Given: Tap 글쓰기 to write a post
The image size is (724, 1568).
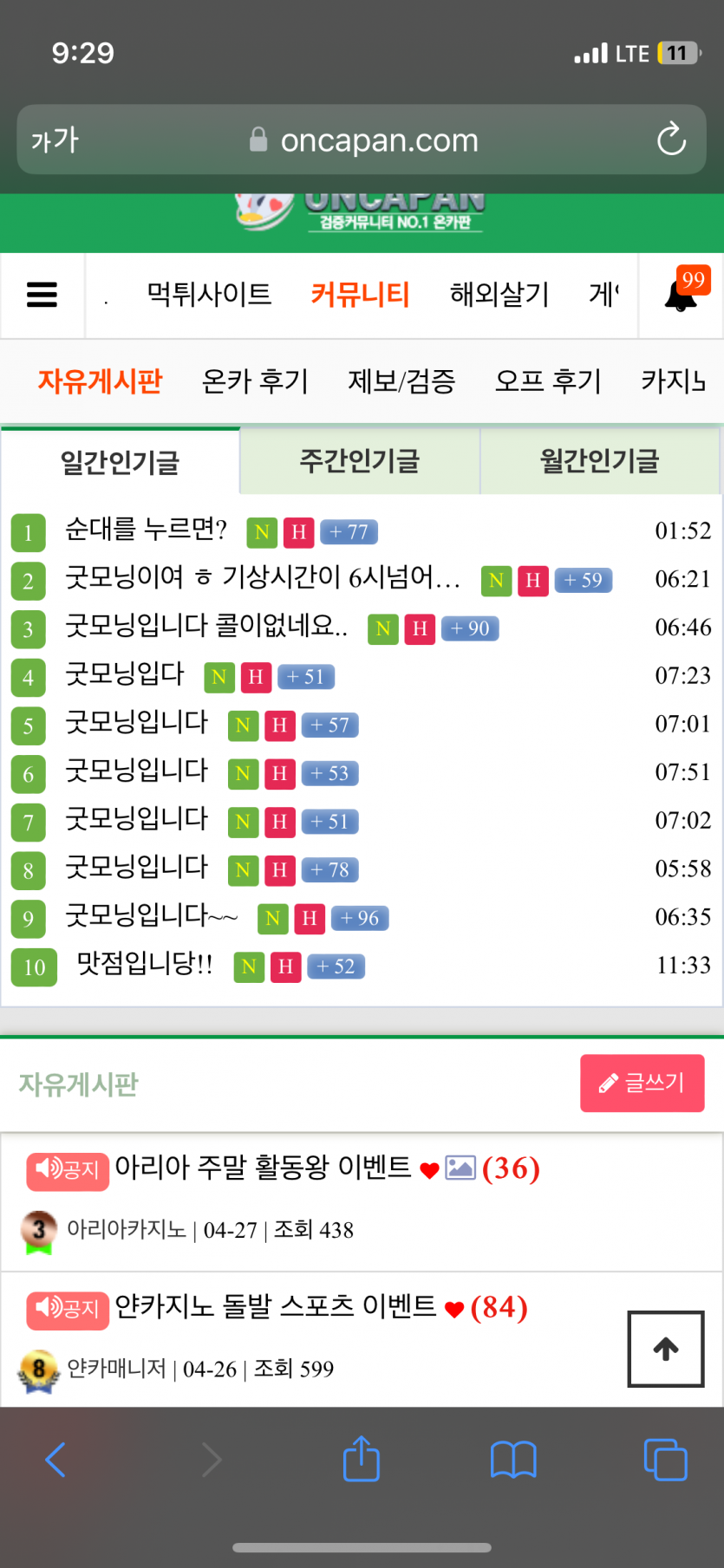Looking at the screenshot, I should [x=642, y=1083].
